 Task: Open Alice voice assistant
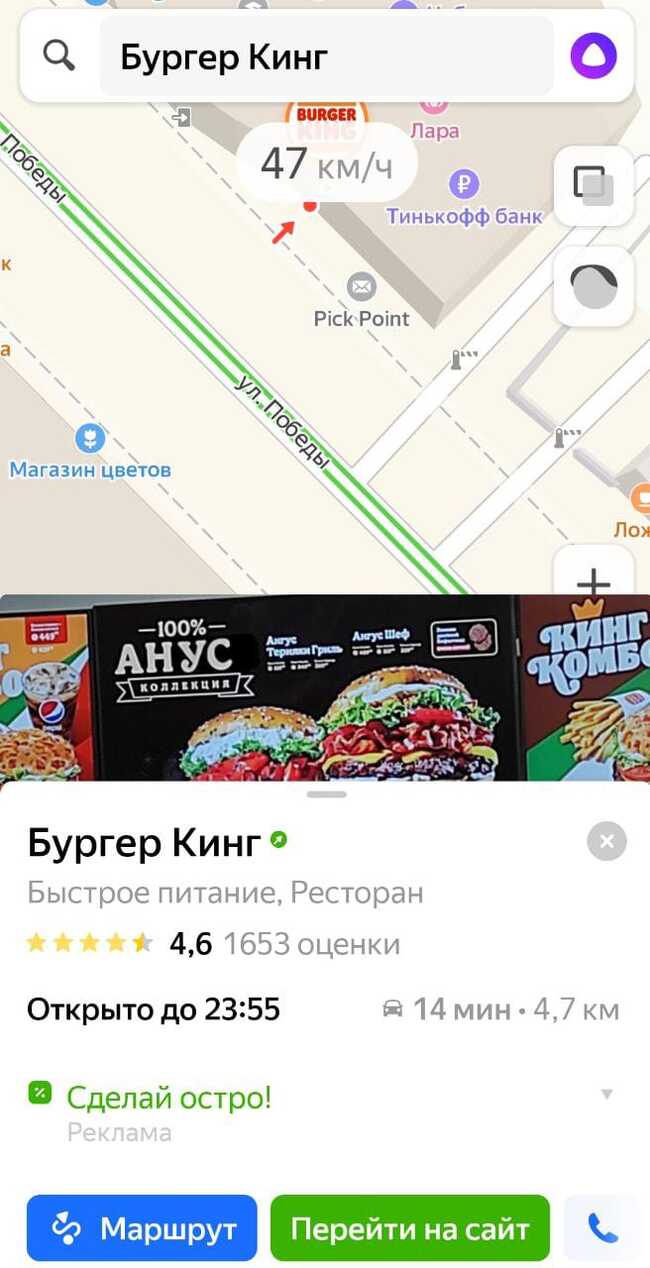(x=593, y=56)
